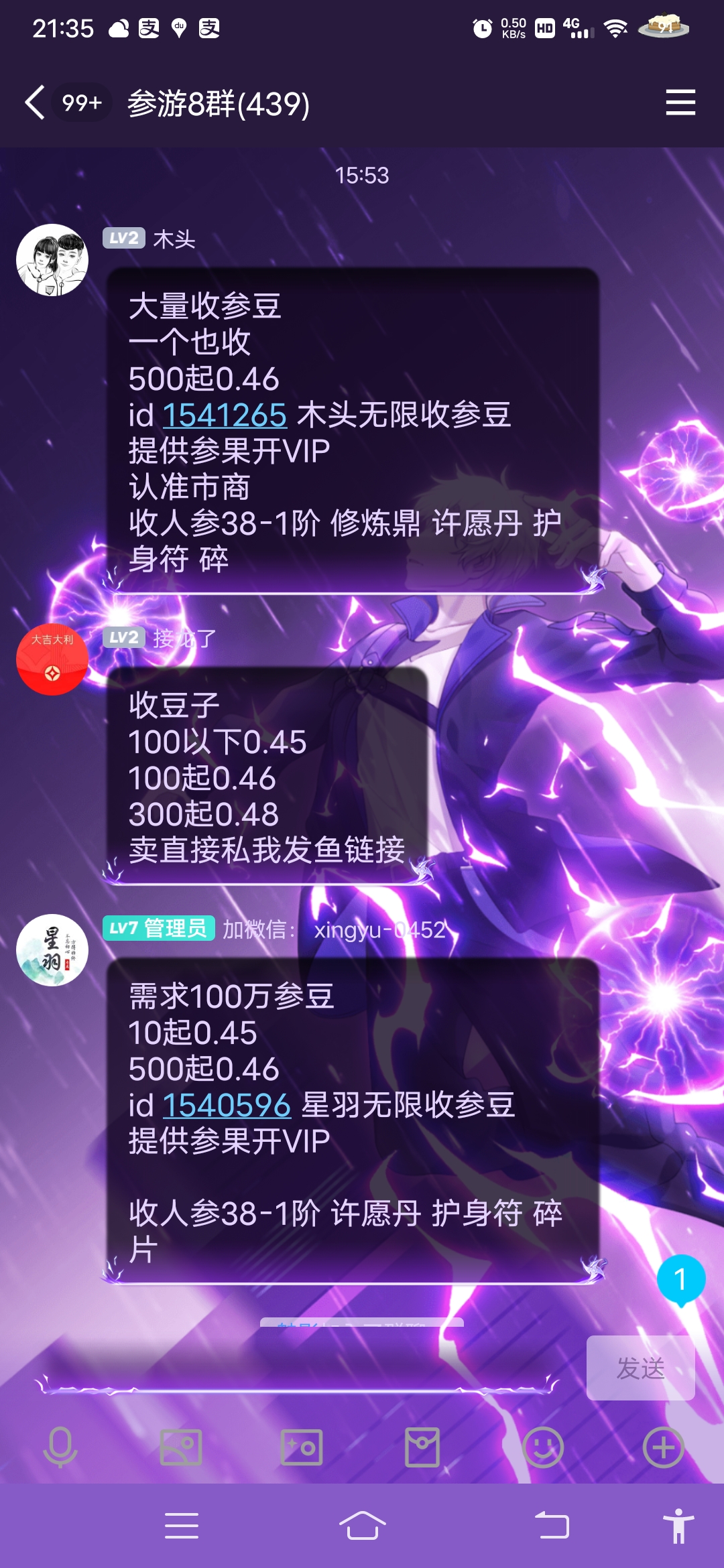View 木头's profile avatar
724x1568 pixels.
click(x=52, y=260)
